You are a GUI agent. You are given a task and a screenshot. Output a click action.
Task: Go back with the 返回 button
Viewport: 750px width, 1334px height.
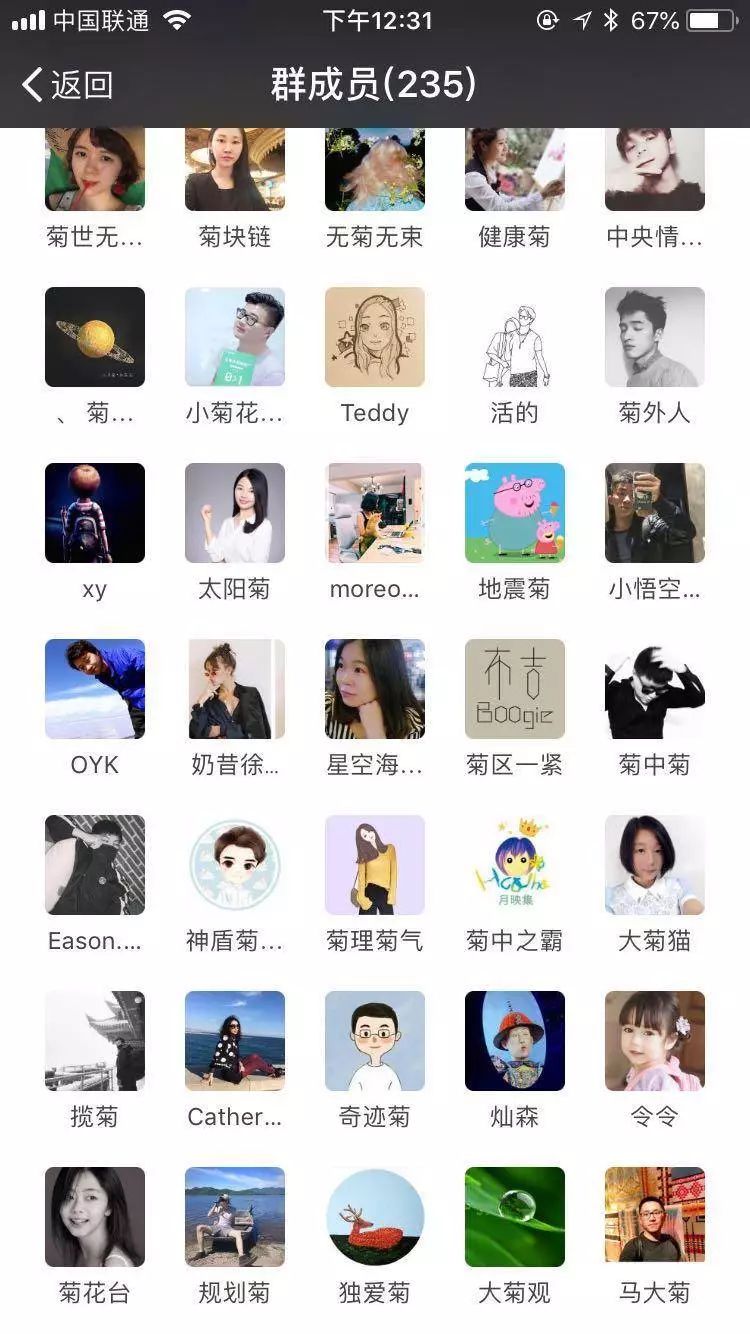tap(68, 85)
